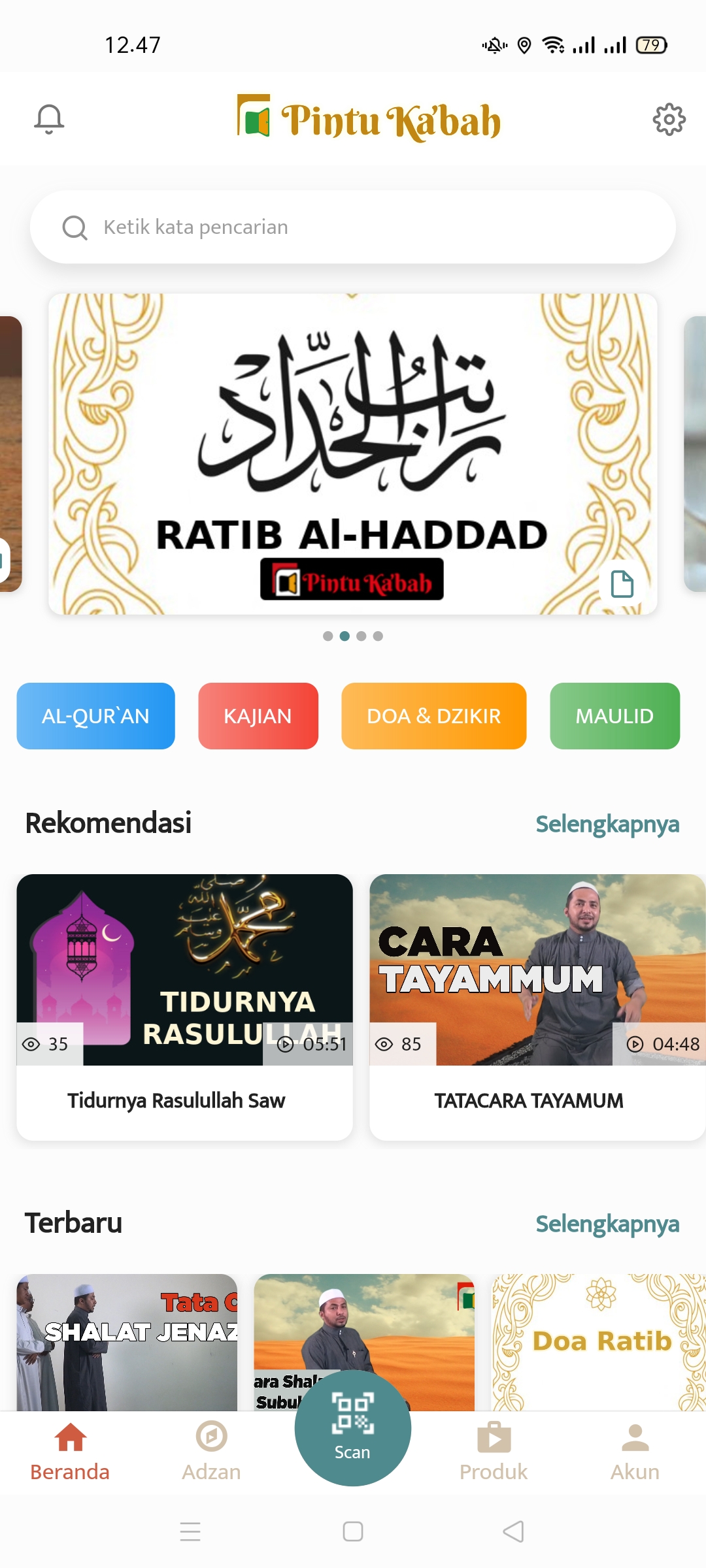Open the MAULID category
This screenshot has width=706, height=1568.
pyautogui.click(x=614, y=716)
